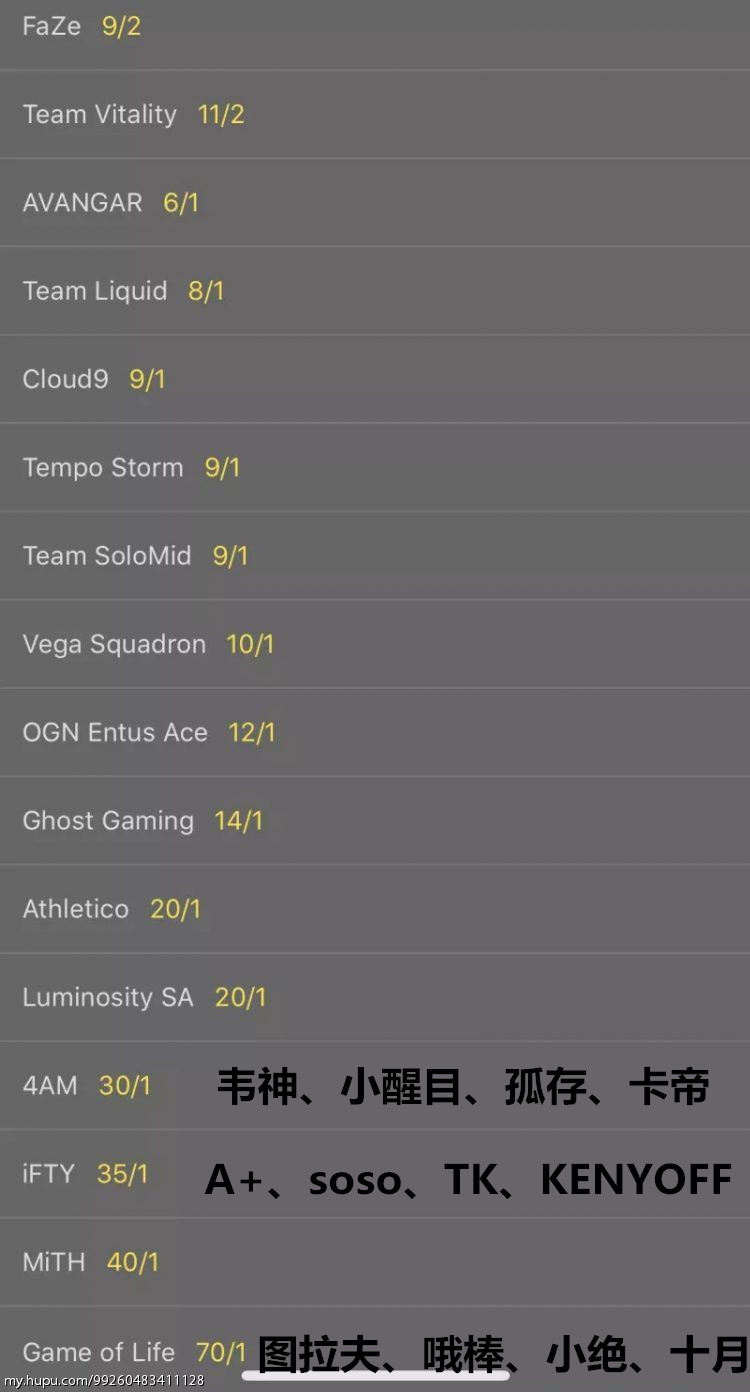Select the 4AM 30/1 row
The width and height of the screenshot is (750, 1392).
pyautogui.click(x=87, y=1085)
